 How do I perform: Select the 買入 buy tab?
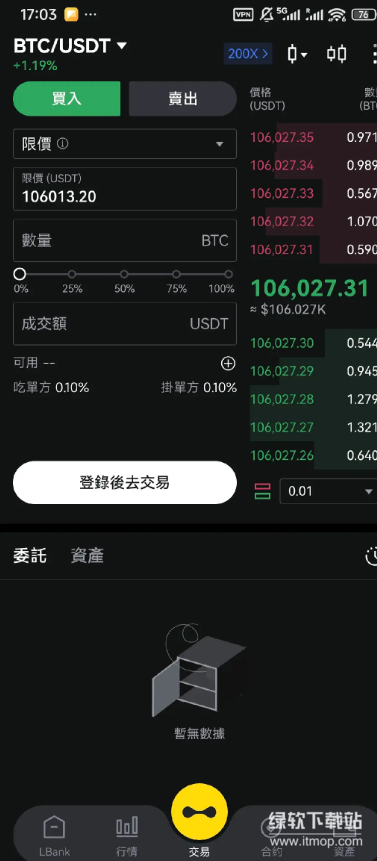pos(66,99)
